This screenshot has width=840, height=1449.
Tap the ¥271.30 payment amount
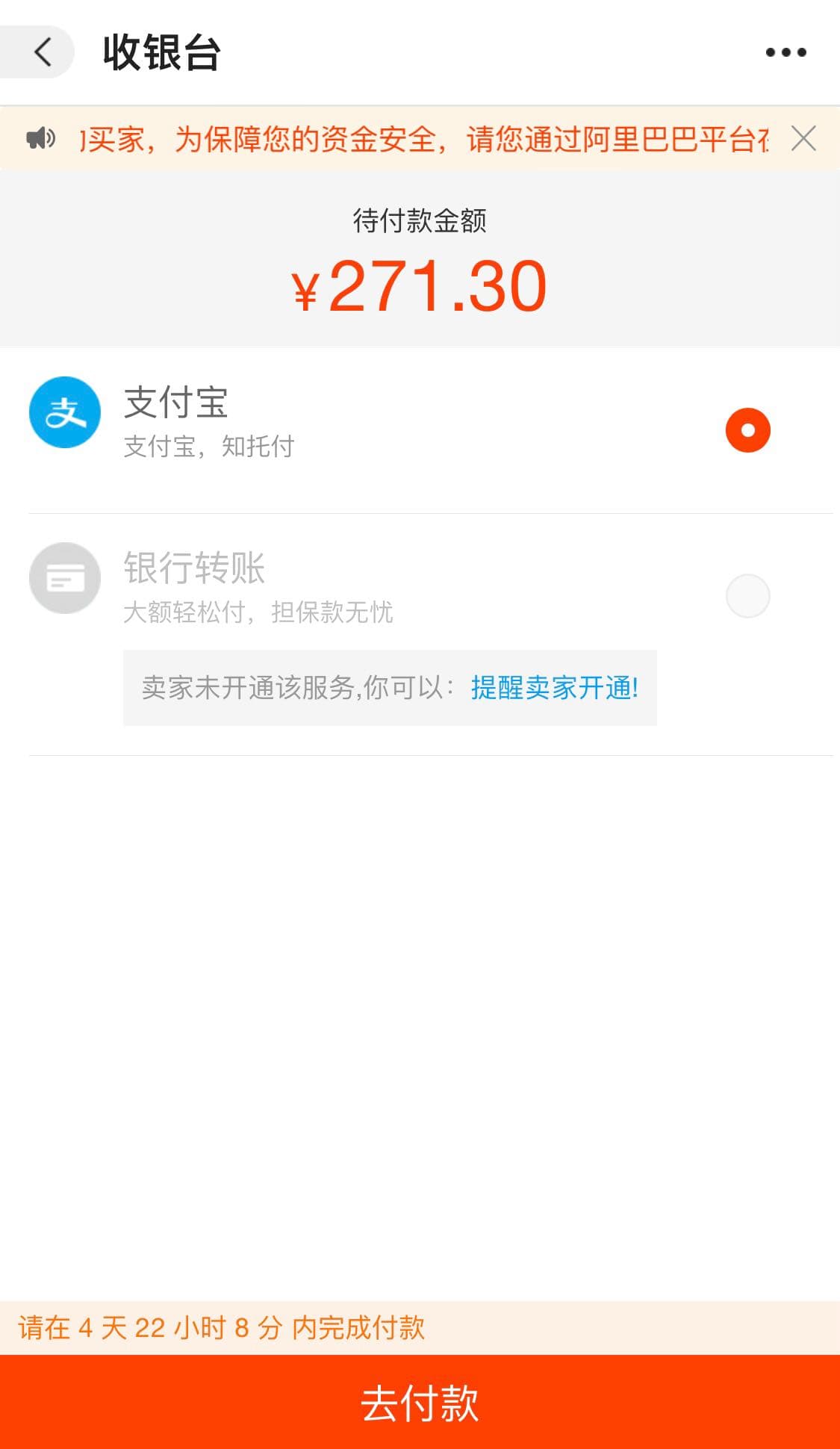[420, 285]
